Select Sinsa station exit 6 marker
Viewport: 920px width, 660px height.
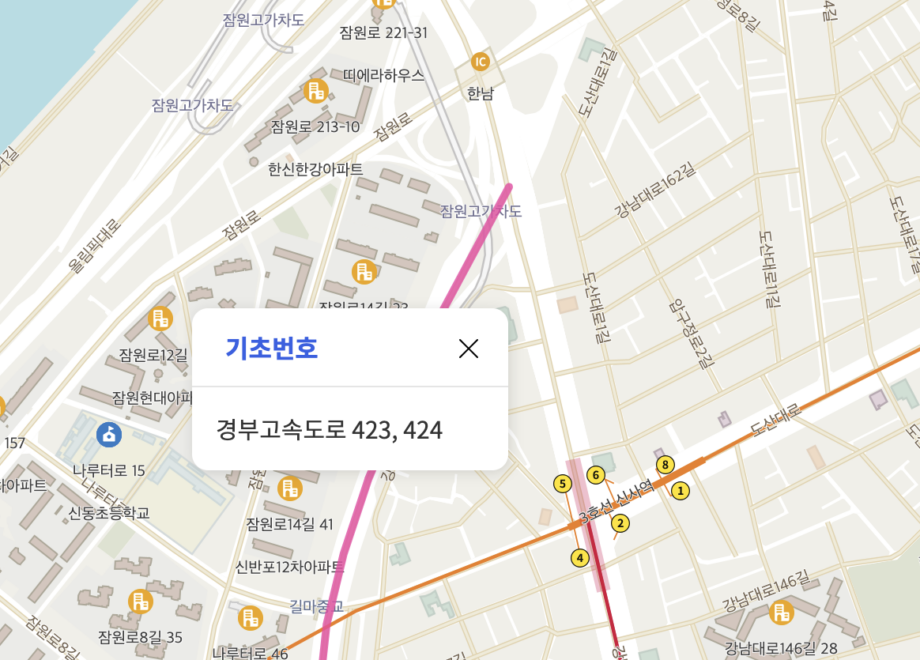point(596,474)
